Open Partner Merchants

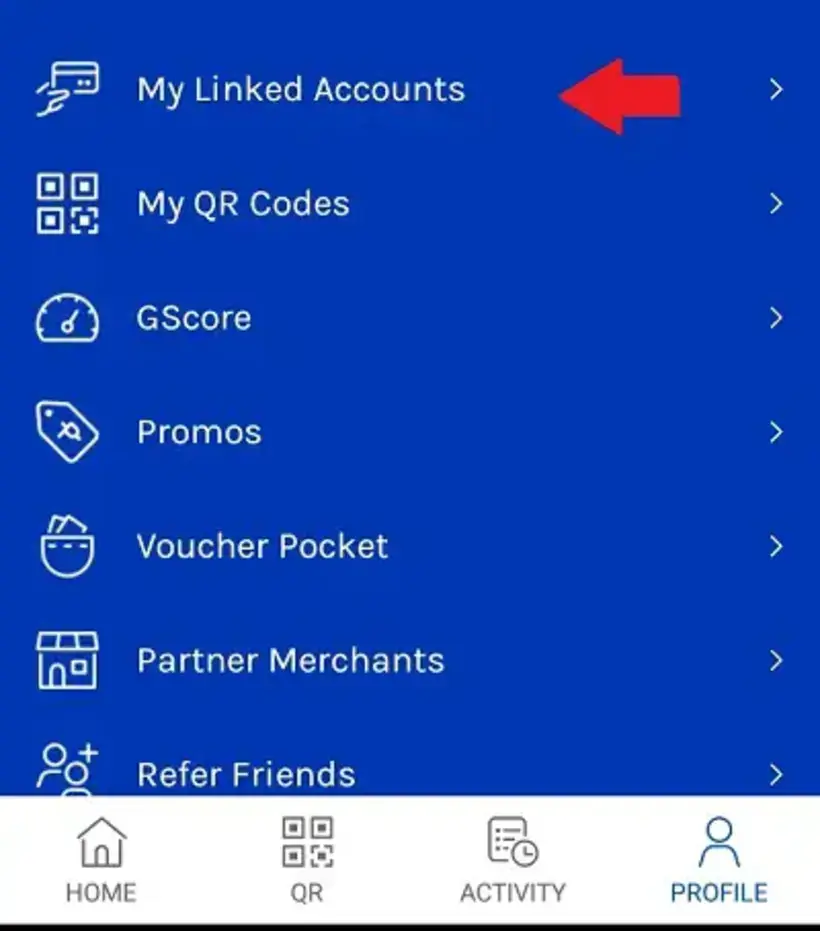291,660
